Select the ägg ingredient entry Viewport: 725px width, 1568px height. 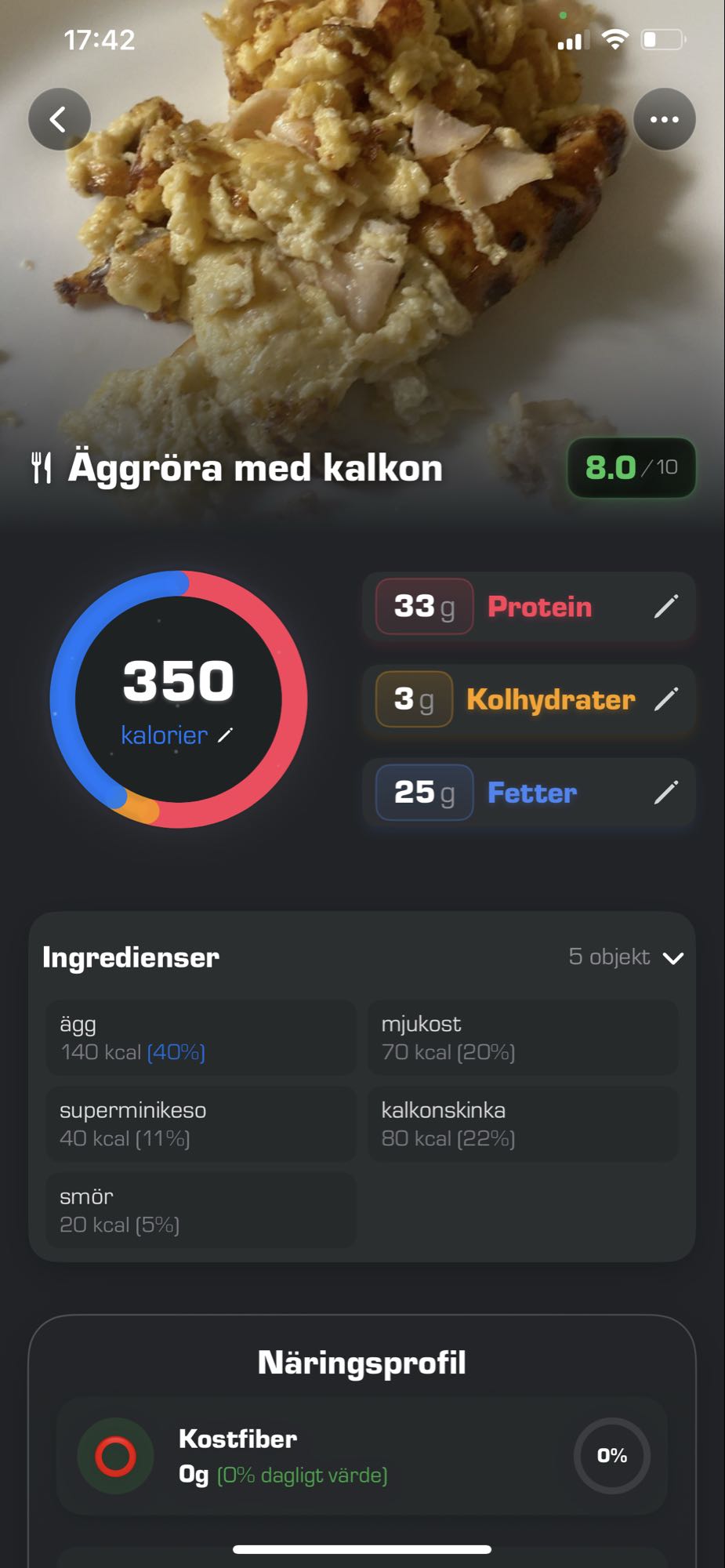click(200, 1036)
